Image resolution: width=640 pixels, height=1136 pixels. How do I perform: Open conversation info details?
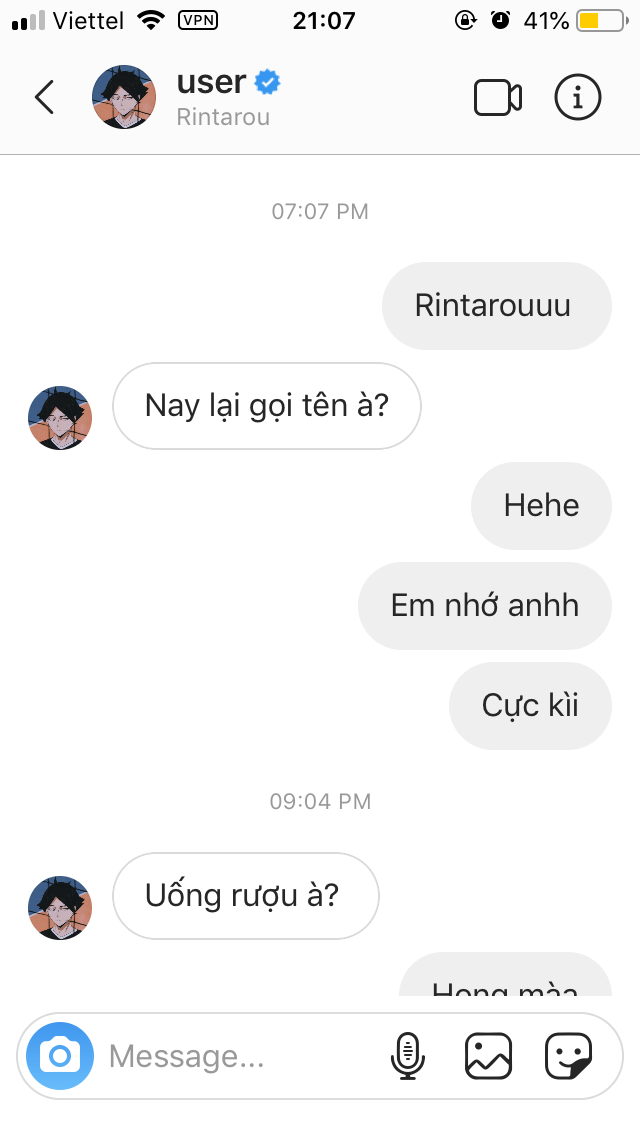(x=577, y=97)
